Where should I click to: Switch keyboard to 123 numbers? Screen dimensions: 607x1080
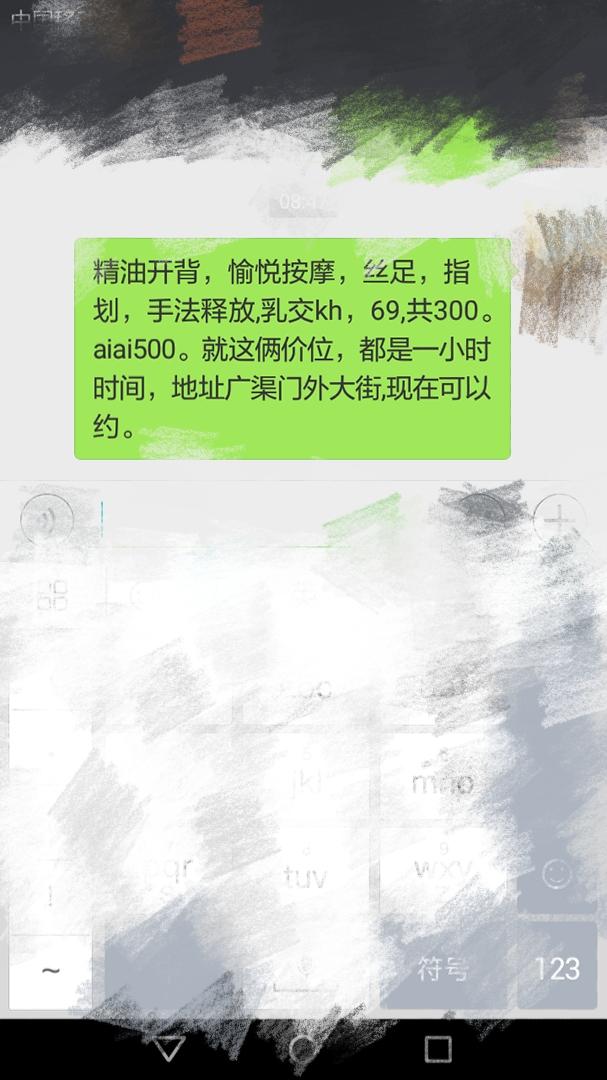(x=556, y=968)
